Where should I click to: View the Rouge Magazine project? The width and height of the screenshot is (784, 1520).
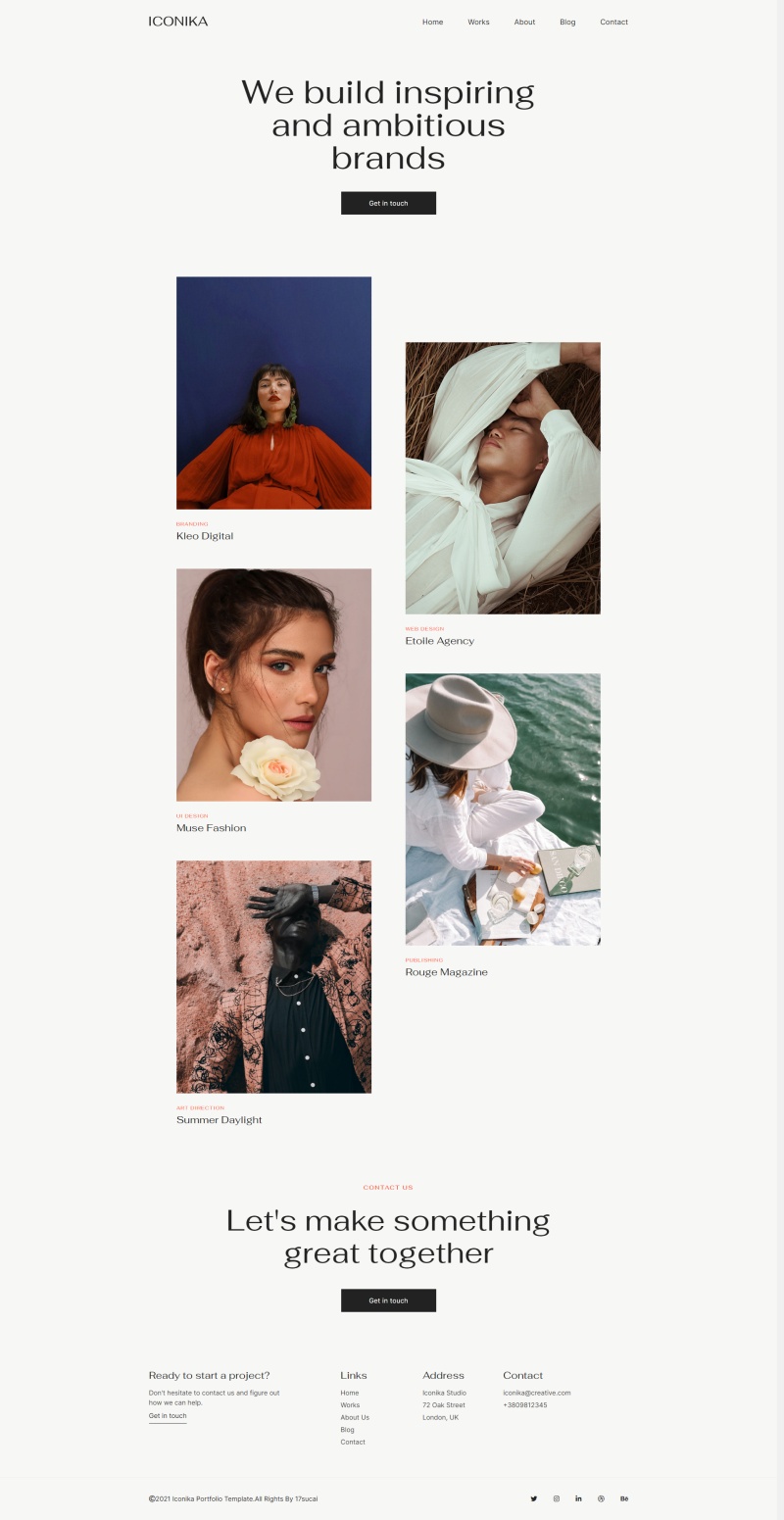pos(503,809)
